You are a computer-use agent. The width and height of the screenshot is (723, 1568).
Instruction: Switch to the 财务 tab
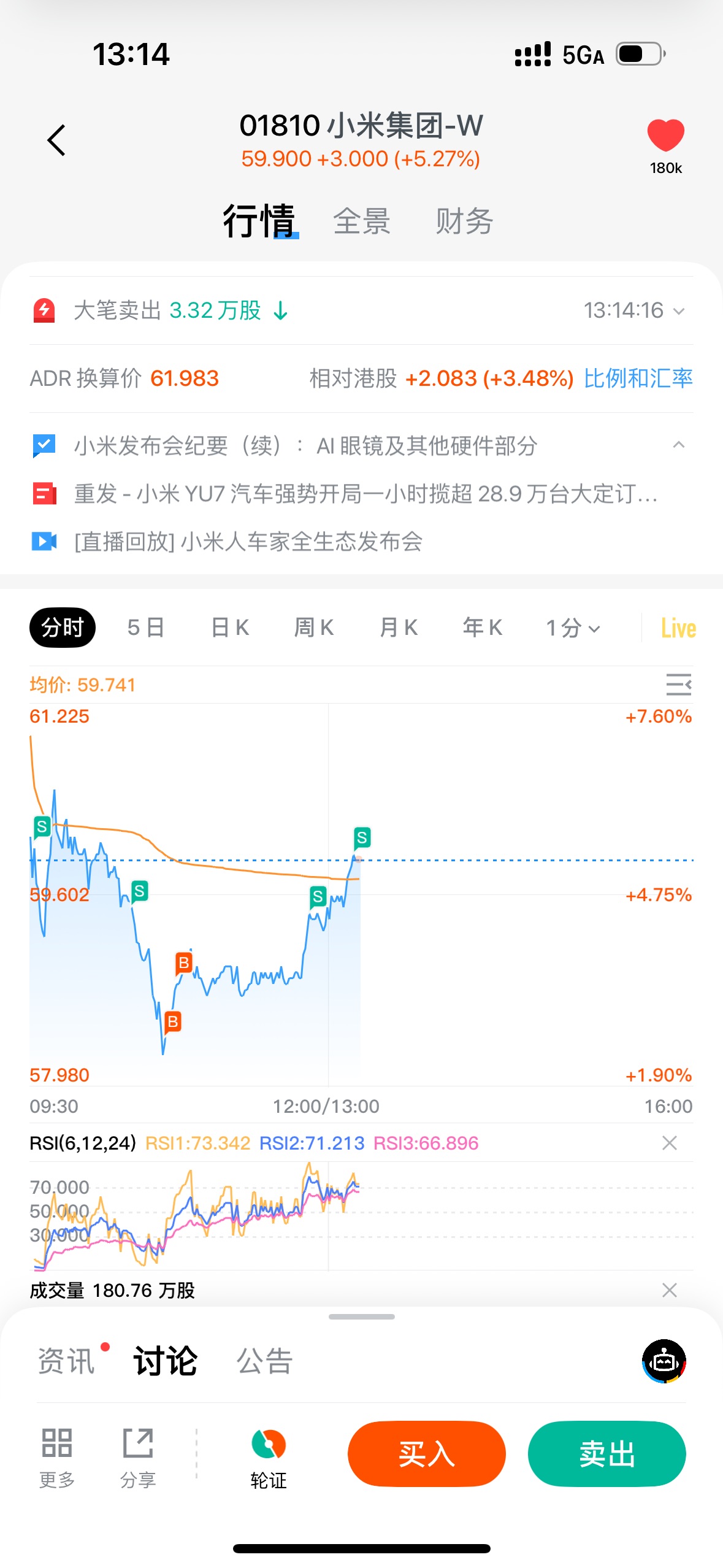[x=464, y=221]
